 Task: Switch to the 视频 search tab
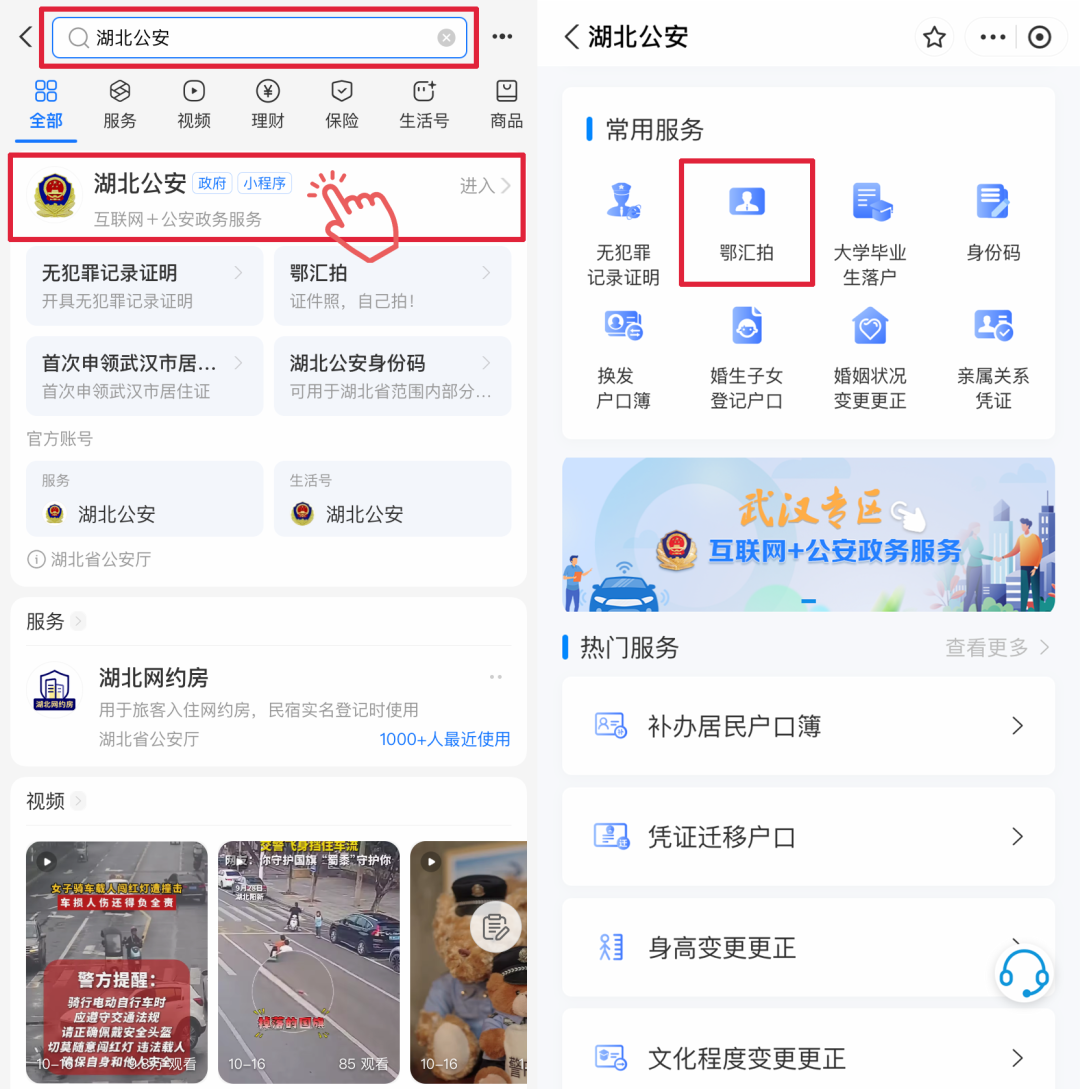tap(194, 104)
